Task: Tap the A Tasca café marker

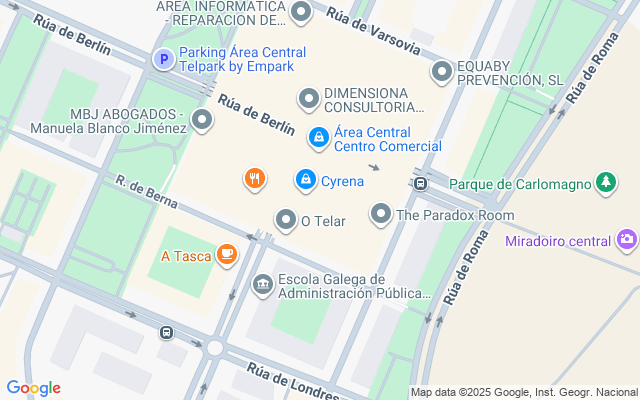Action: click(x=227, y=255)
